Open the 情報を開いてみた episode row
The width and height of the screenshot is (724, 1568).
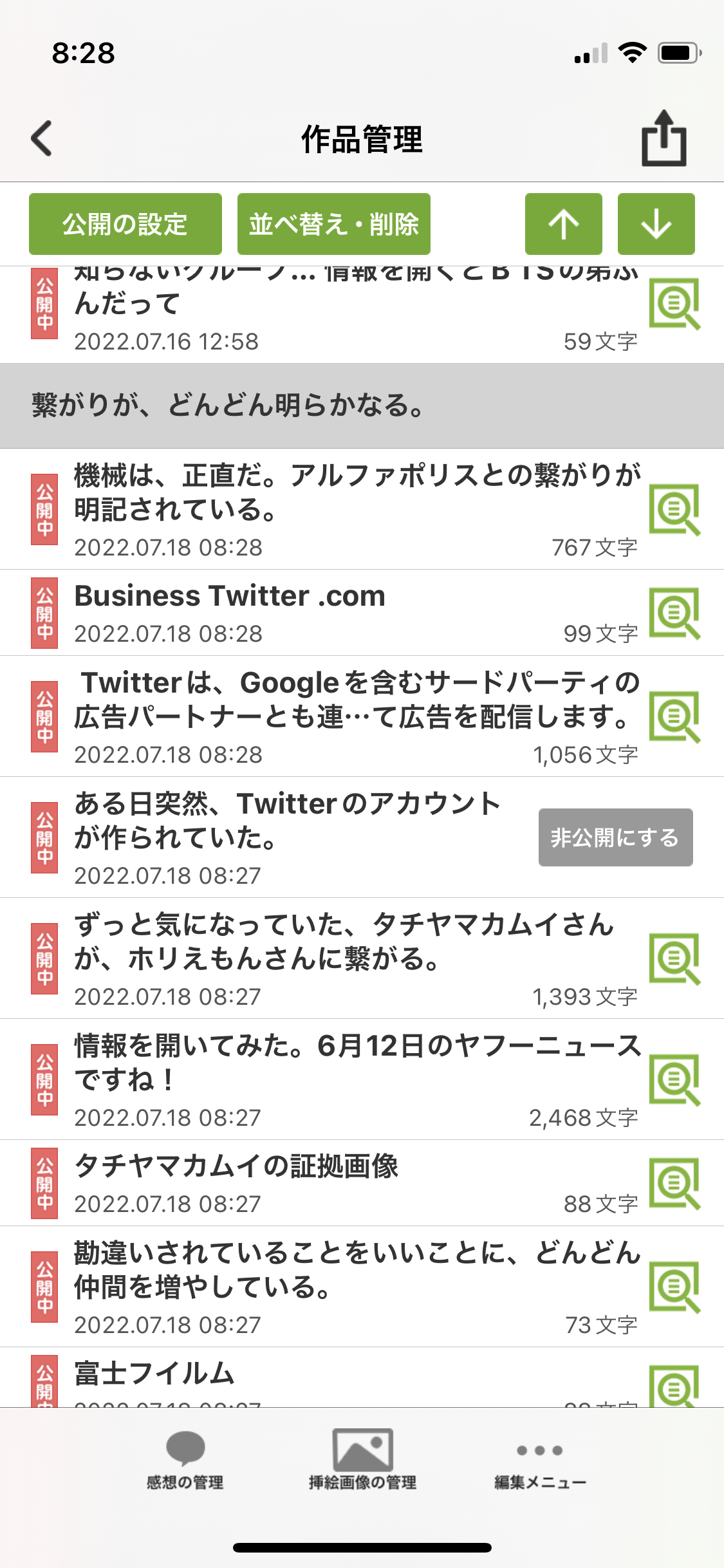tap(322, 1078)
